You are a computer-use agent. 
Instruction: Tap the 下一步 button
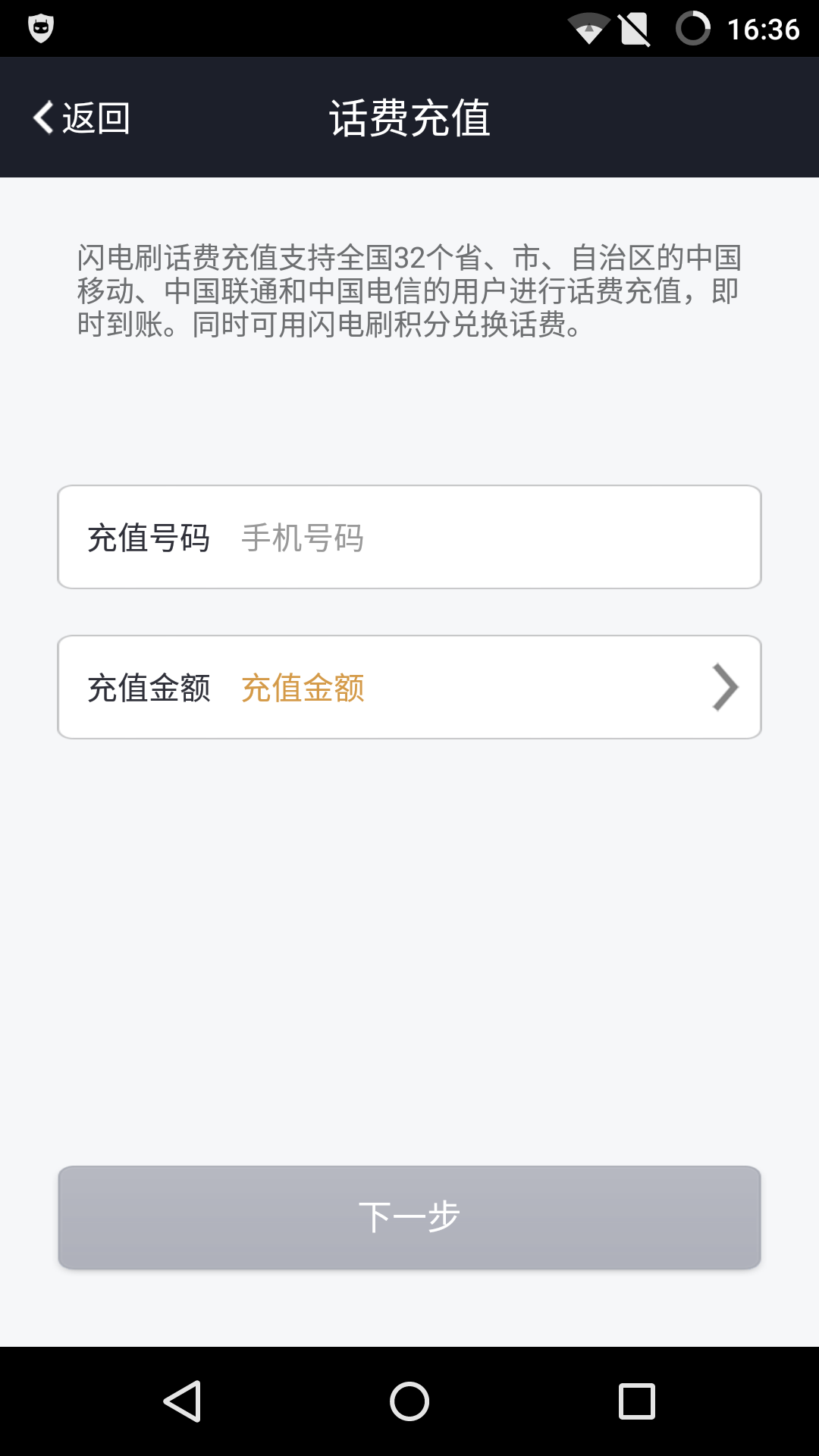click(409, 1217)
